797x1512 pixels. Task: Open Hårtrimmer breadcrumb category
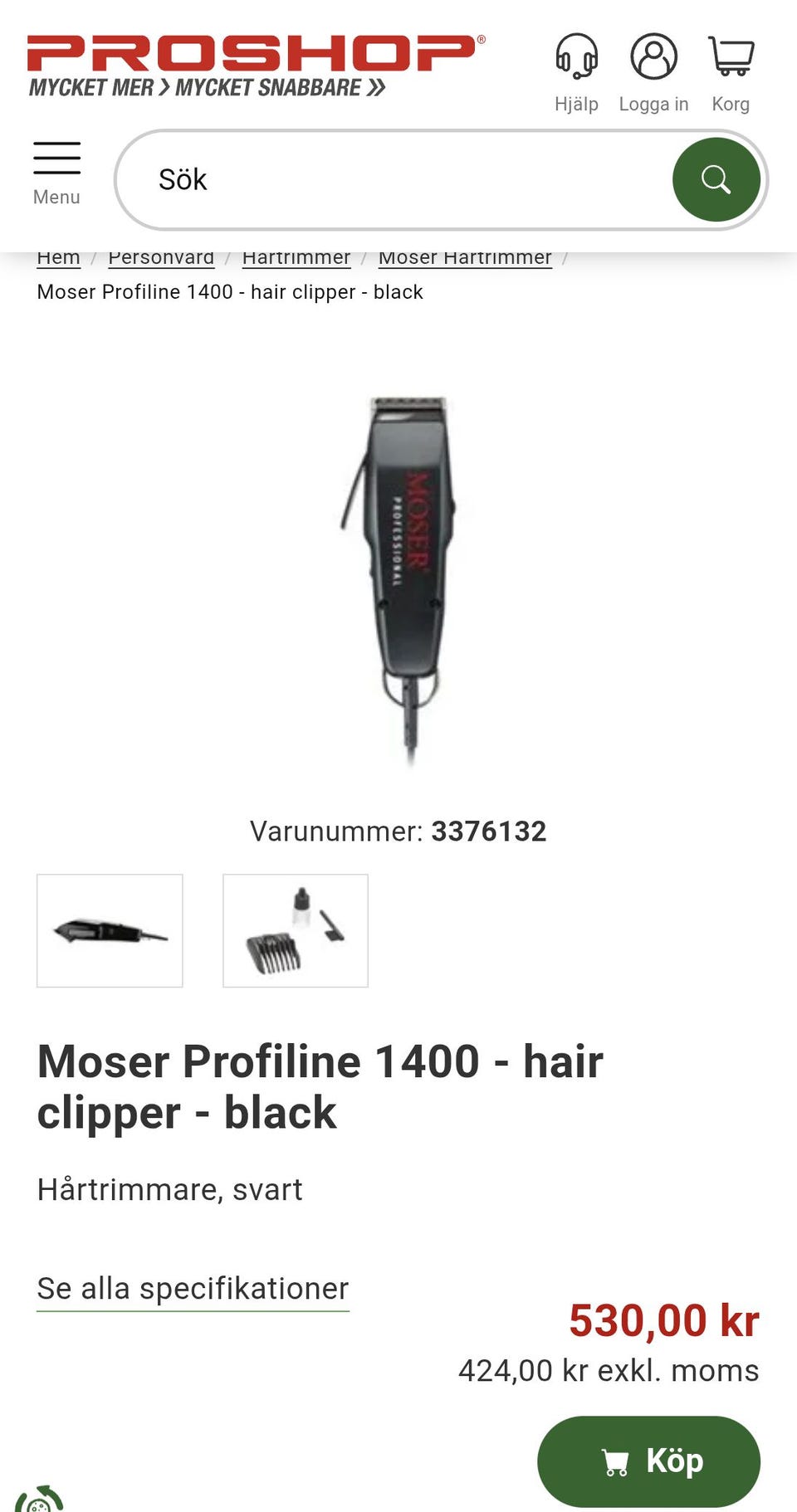(x=296, y=258)
